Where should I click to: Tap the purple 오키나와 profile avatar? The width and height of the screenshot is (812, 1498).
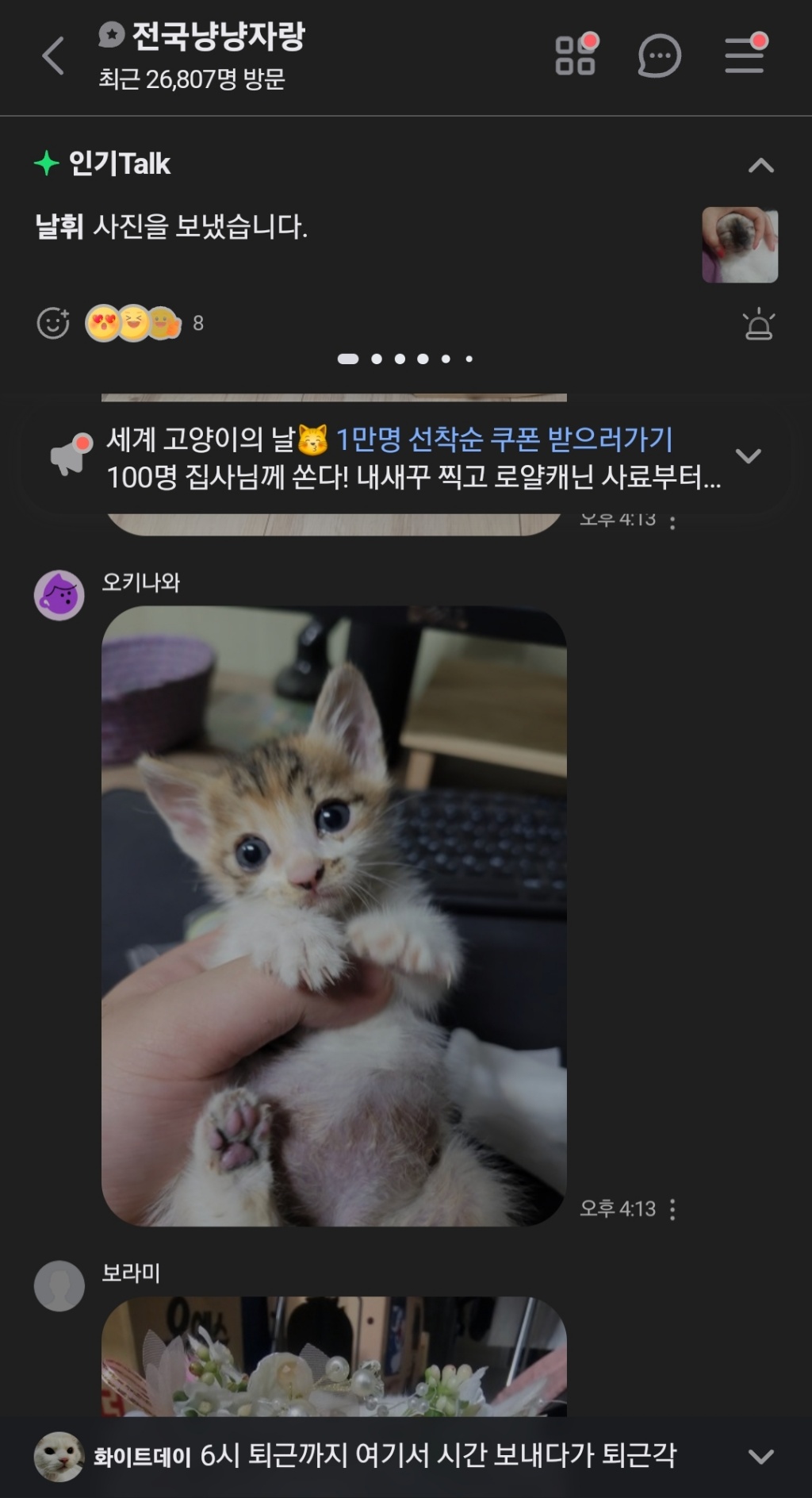point(59,595)
